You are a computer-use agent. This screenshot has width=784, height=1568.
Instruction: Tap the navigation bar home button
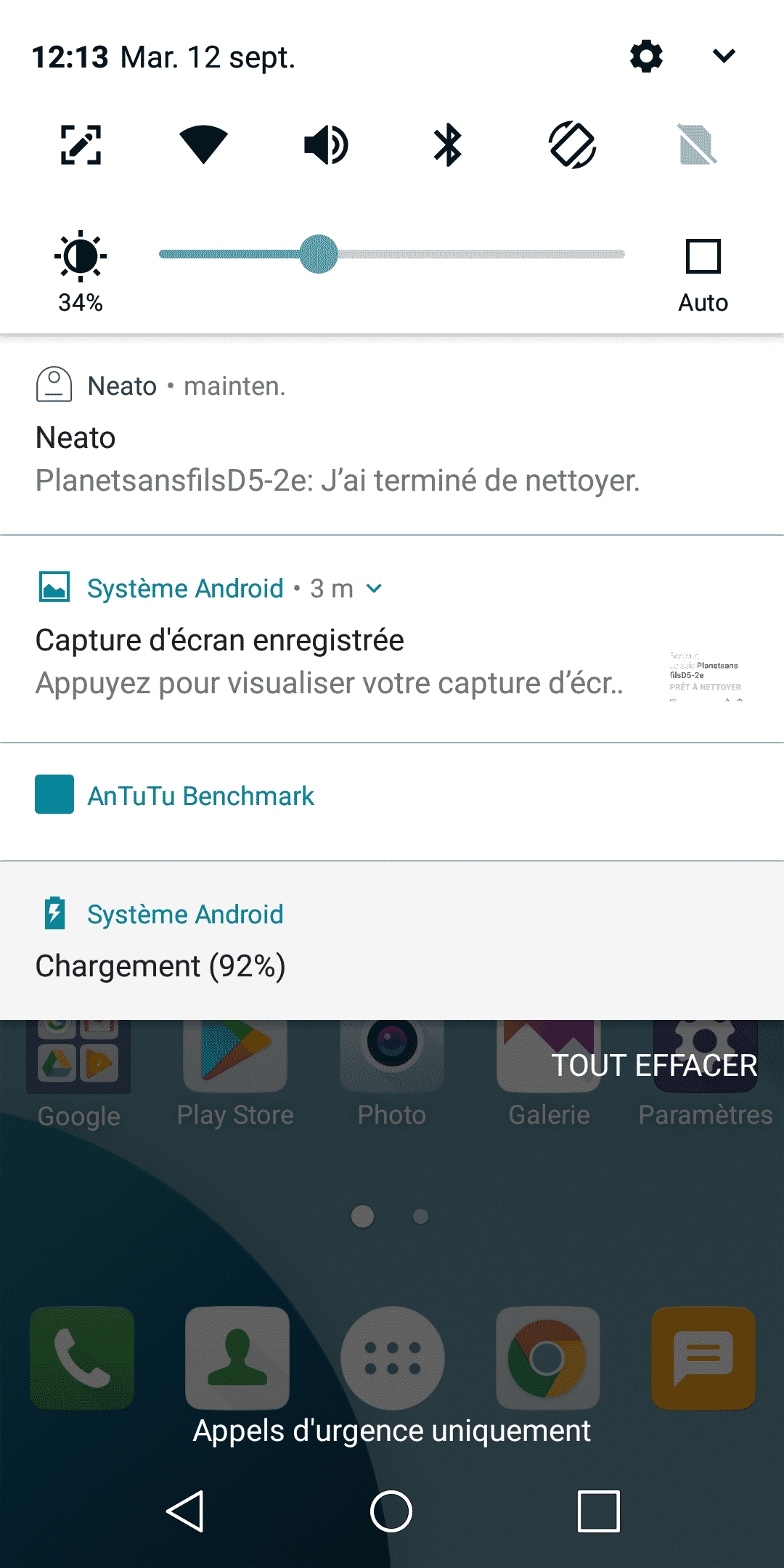tap(391, 1511)
